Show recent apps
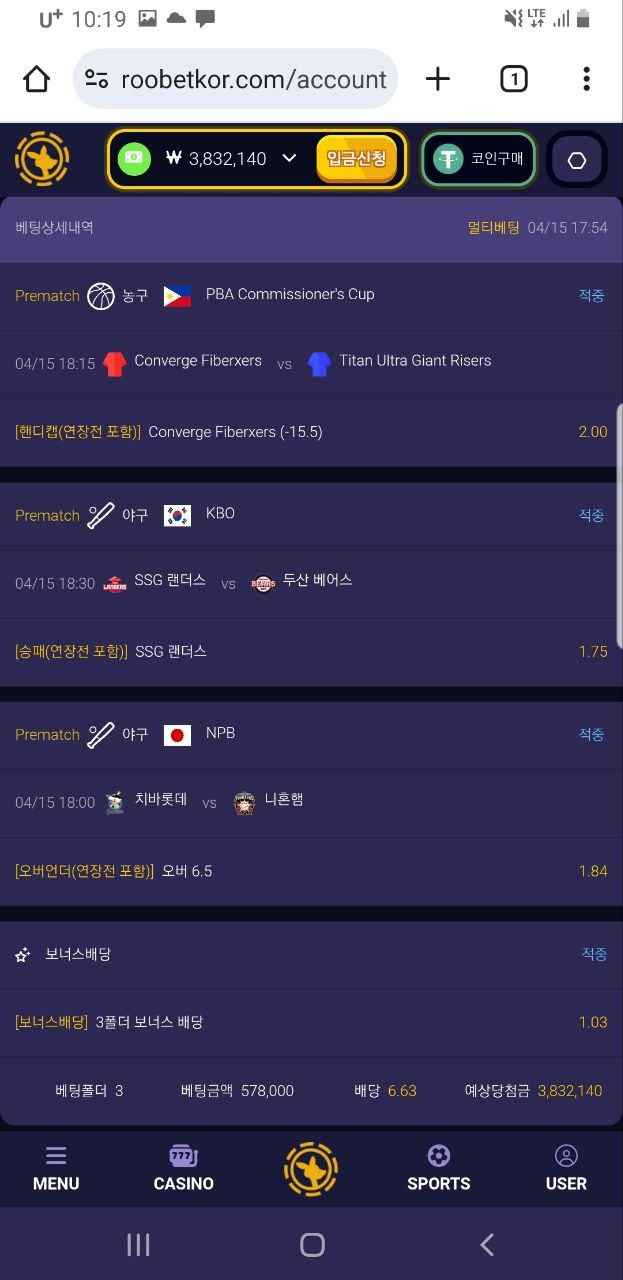This screenshot has width=623, height=1280. (x=138, y=1244)
